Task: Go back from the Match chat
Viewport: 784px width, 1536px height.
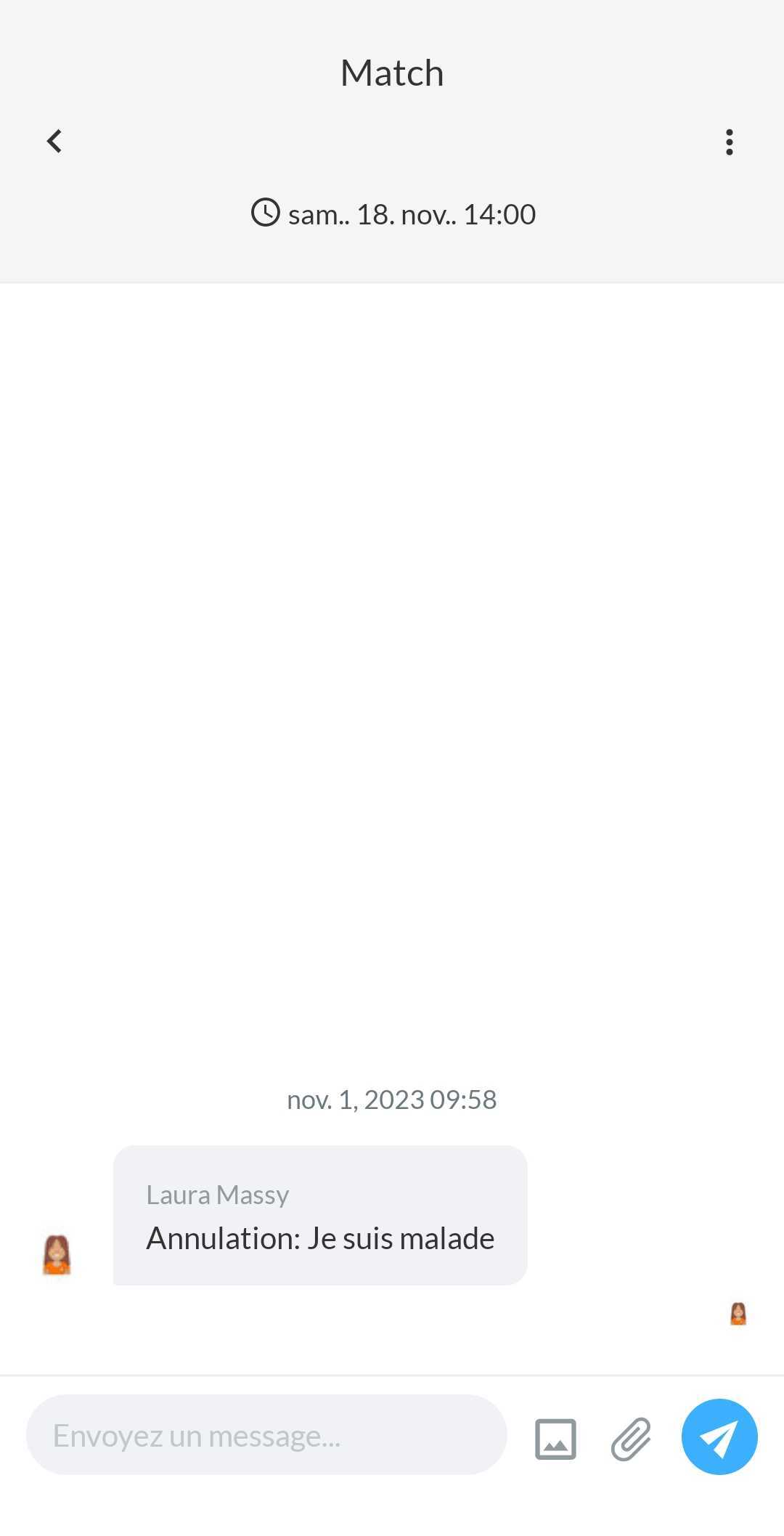Action: click(54, 141)
